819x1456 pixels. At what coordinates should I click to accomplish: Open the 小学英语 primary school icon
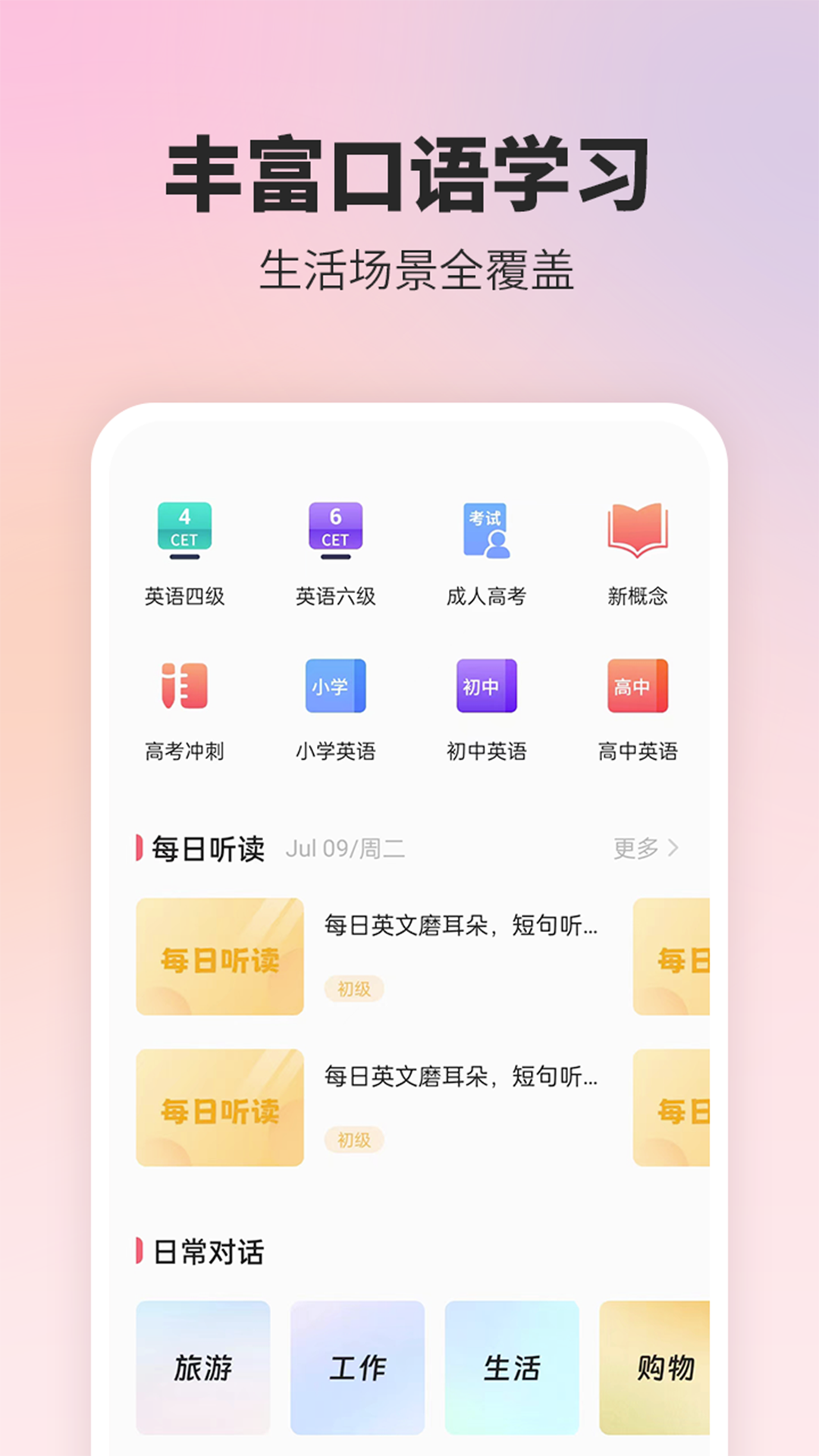pos(334,686)
